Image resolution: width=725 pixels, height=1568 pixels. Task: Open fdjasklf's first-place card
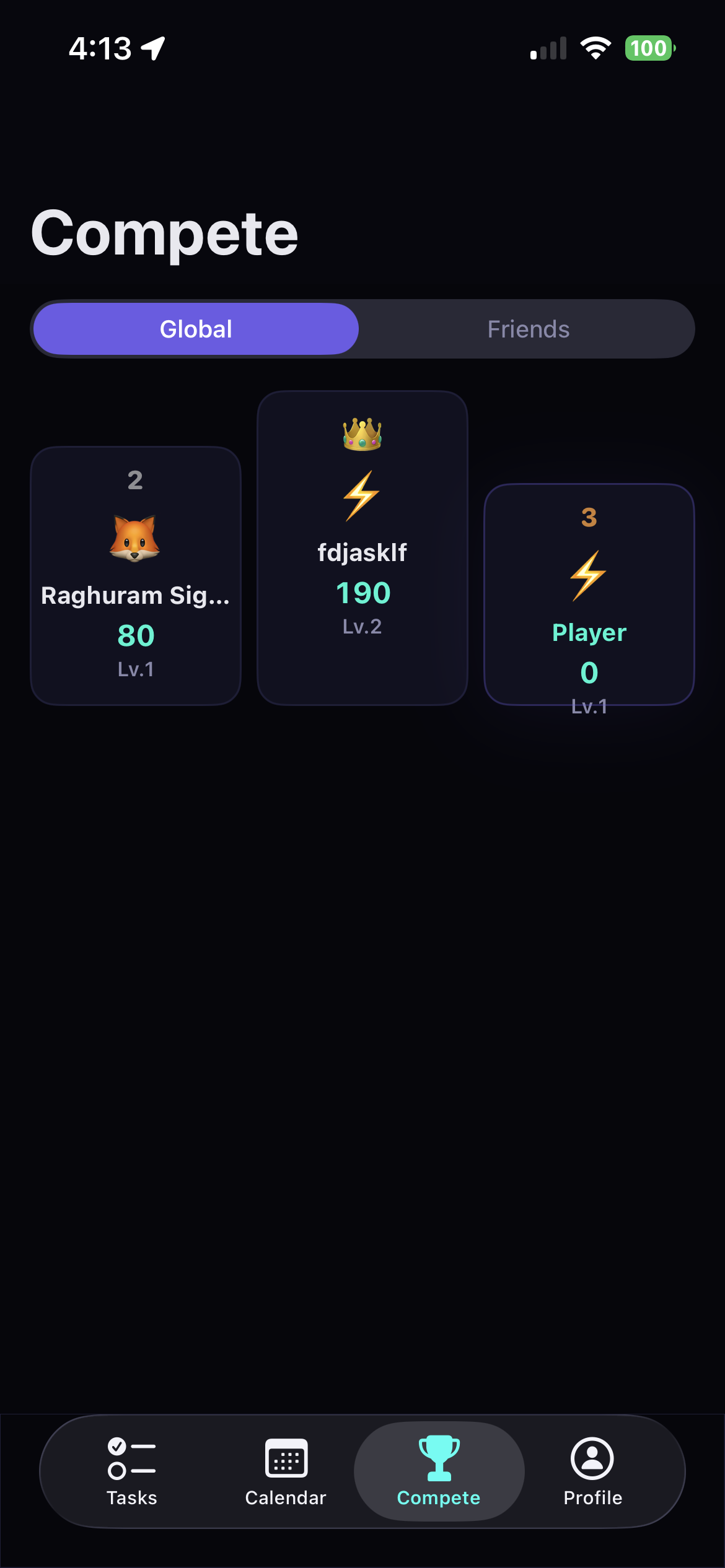pyautogui.click(x=362, y=548)
